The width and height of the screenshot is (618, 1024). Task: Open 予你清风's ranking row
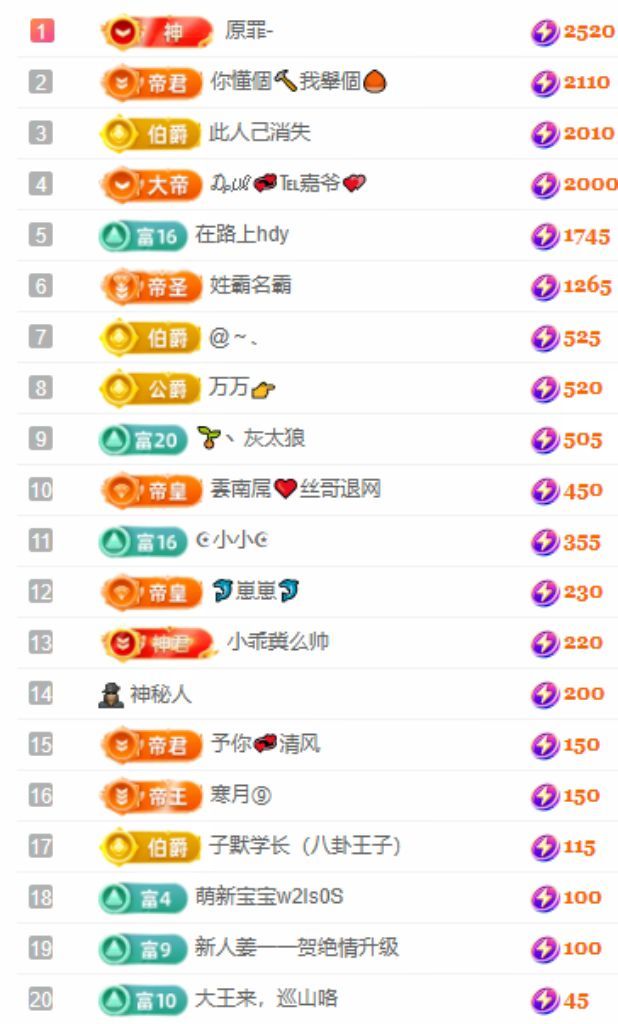(x=265, y=745)
